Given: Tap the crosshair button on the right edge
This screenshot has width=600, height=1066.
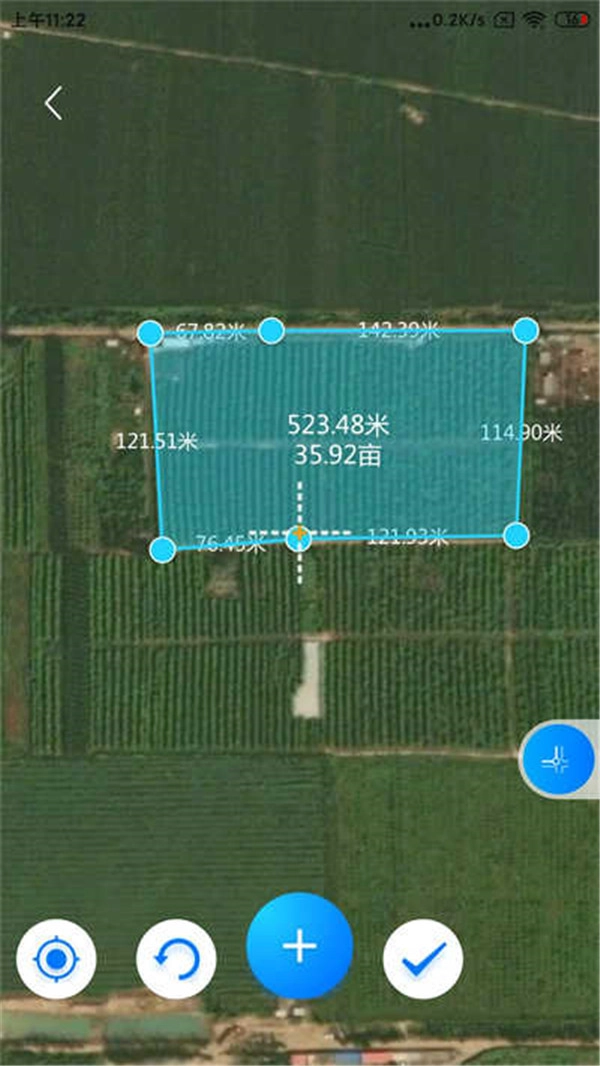Looking at the screenshot, I should click(x=559, y=760).
